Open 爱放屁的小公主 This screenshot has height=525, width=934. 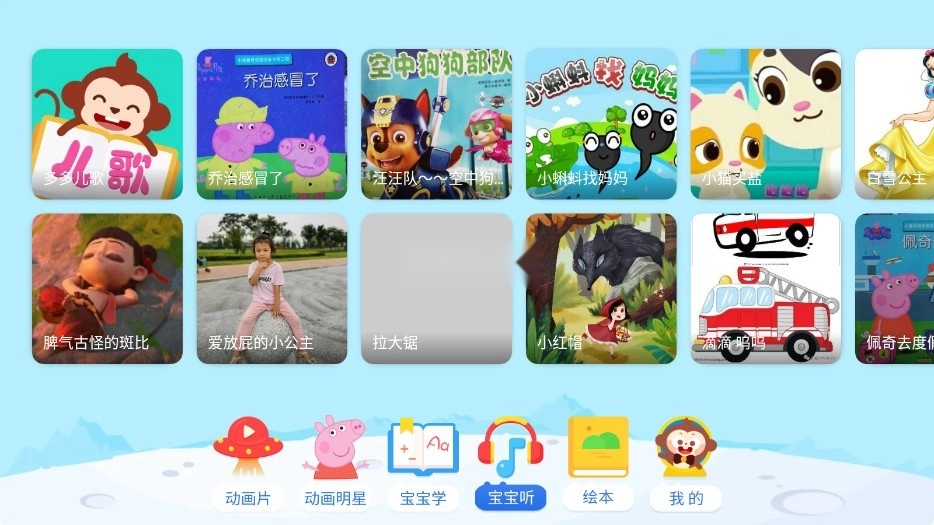272,288
